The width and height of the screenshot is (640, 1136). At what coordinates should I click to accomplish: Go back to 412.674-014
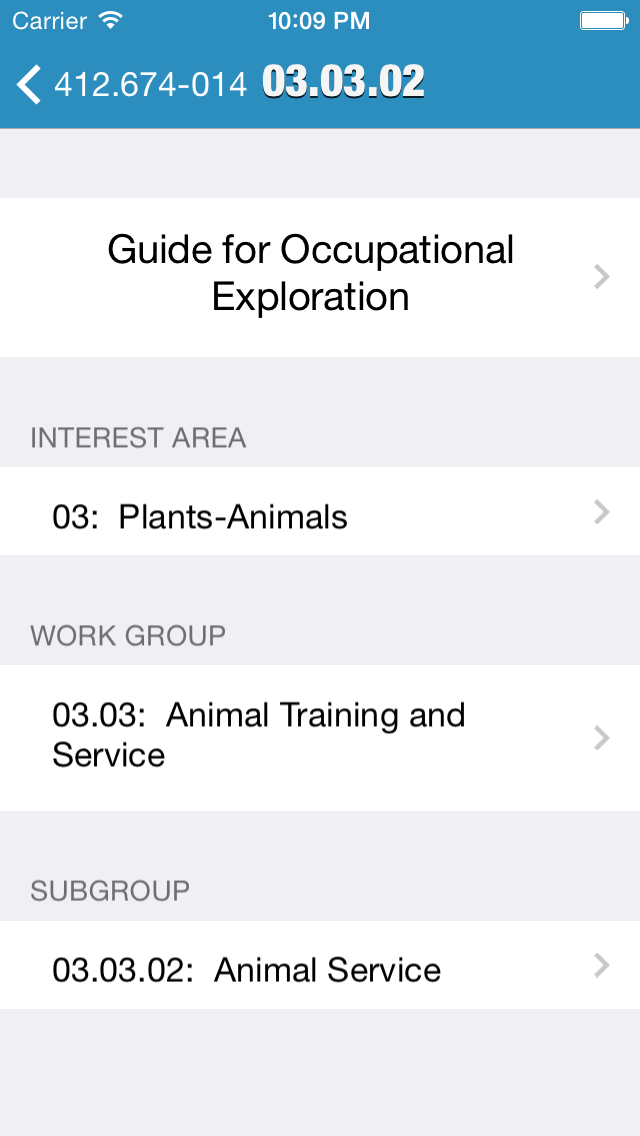[x=130, y=84]
